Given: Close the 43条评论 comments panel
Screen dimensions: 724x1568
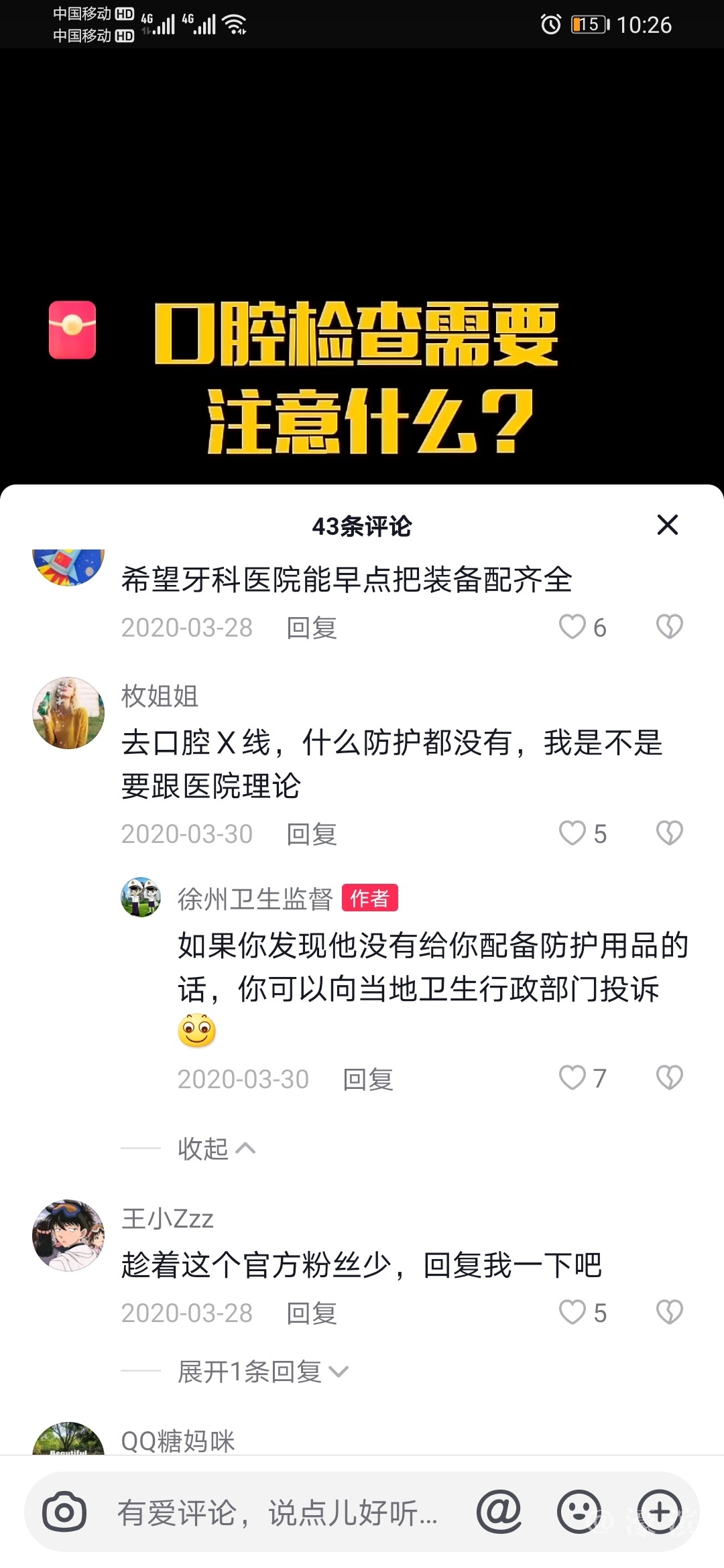Looking at the screenshot, I should click(x=667, y=525).
